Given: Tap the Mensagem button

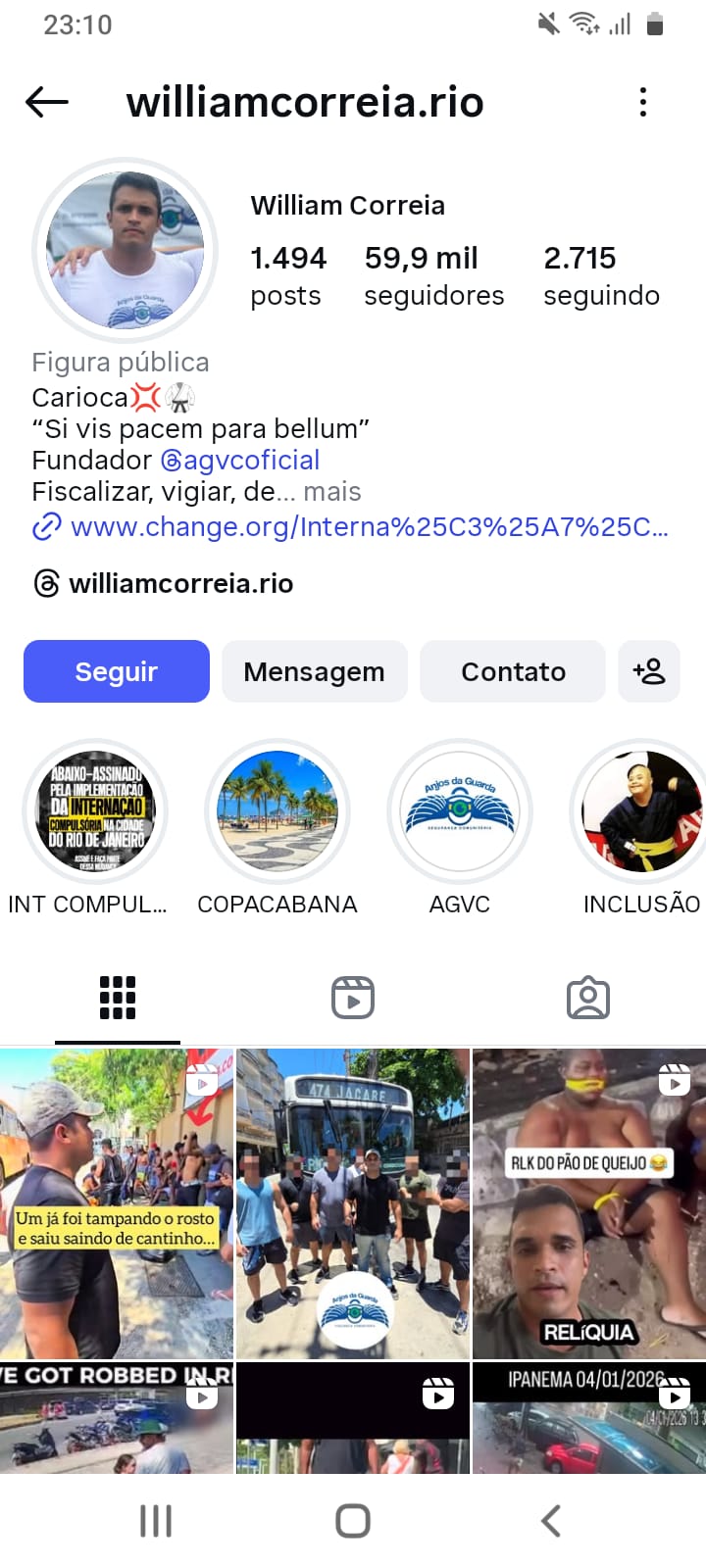Looking at the screenshot, I should pyautogui.click(x=314, y=671).
